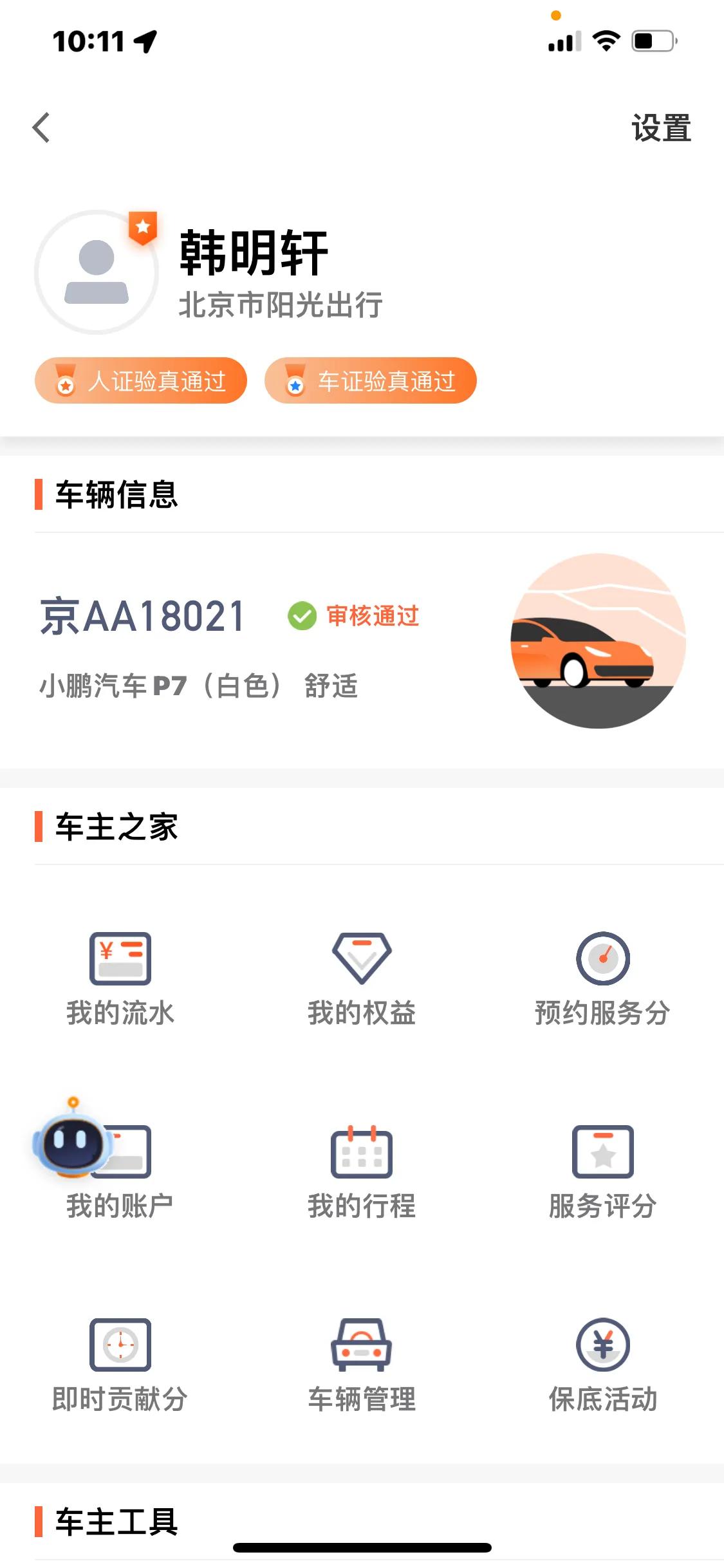Tap the license plate 京AA18021
Screen dimensions: 724x1568
pos(142,616)
